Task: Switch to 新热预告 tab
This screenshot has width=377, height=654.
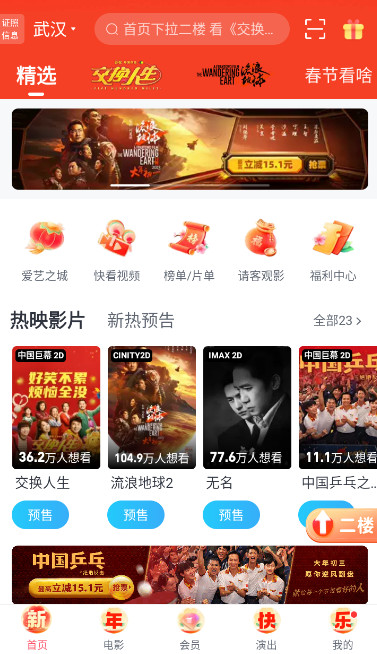Action: (141, 320)
